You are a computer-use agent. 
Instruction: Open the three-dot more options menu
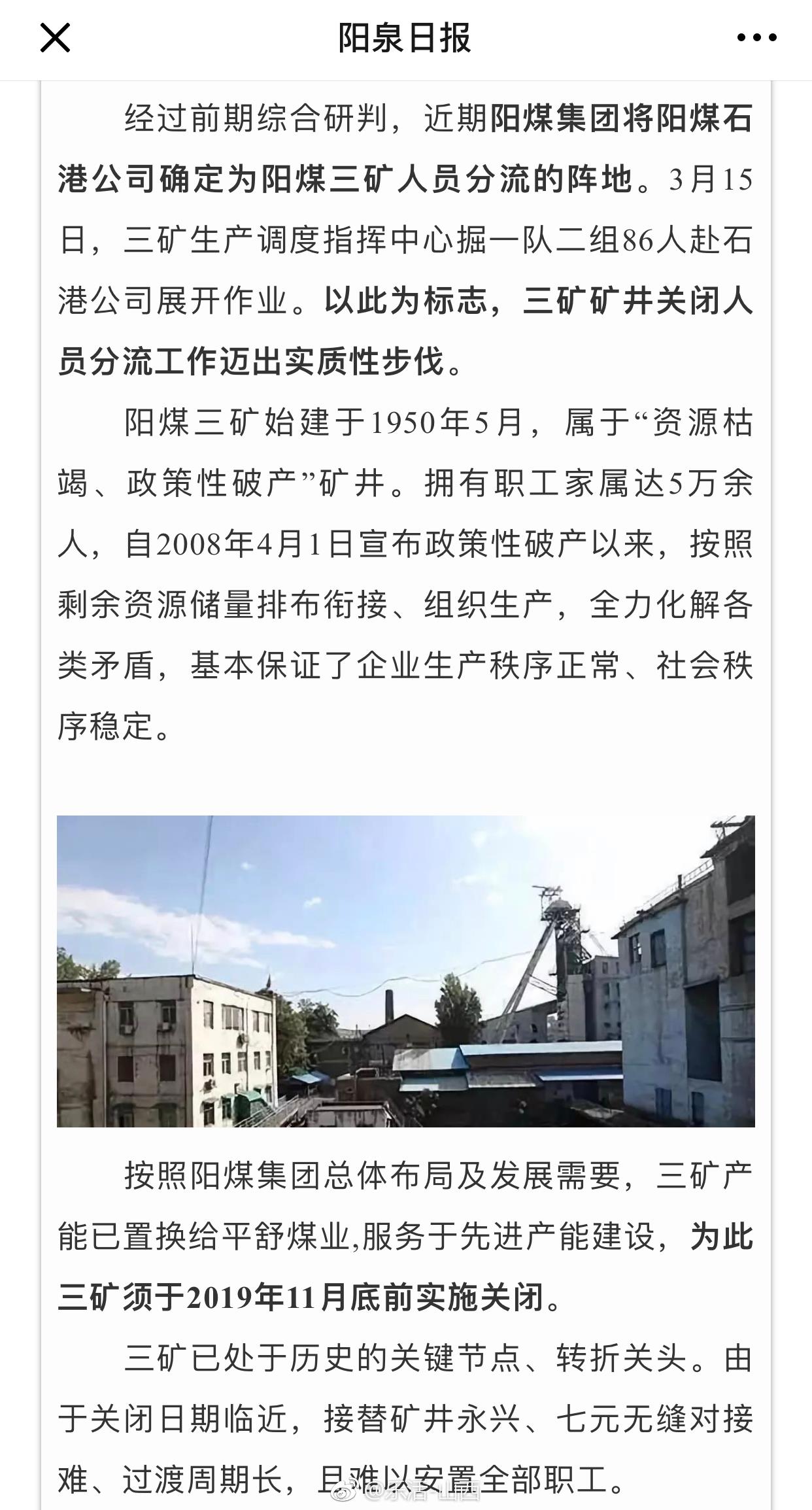pos(756,38)
